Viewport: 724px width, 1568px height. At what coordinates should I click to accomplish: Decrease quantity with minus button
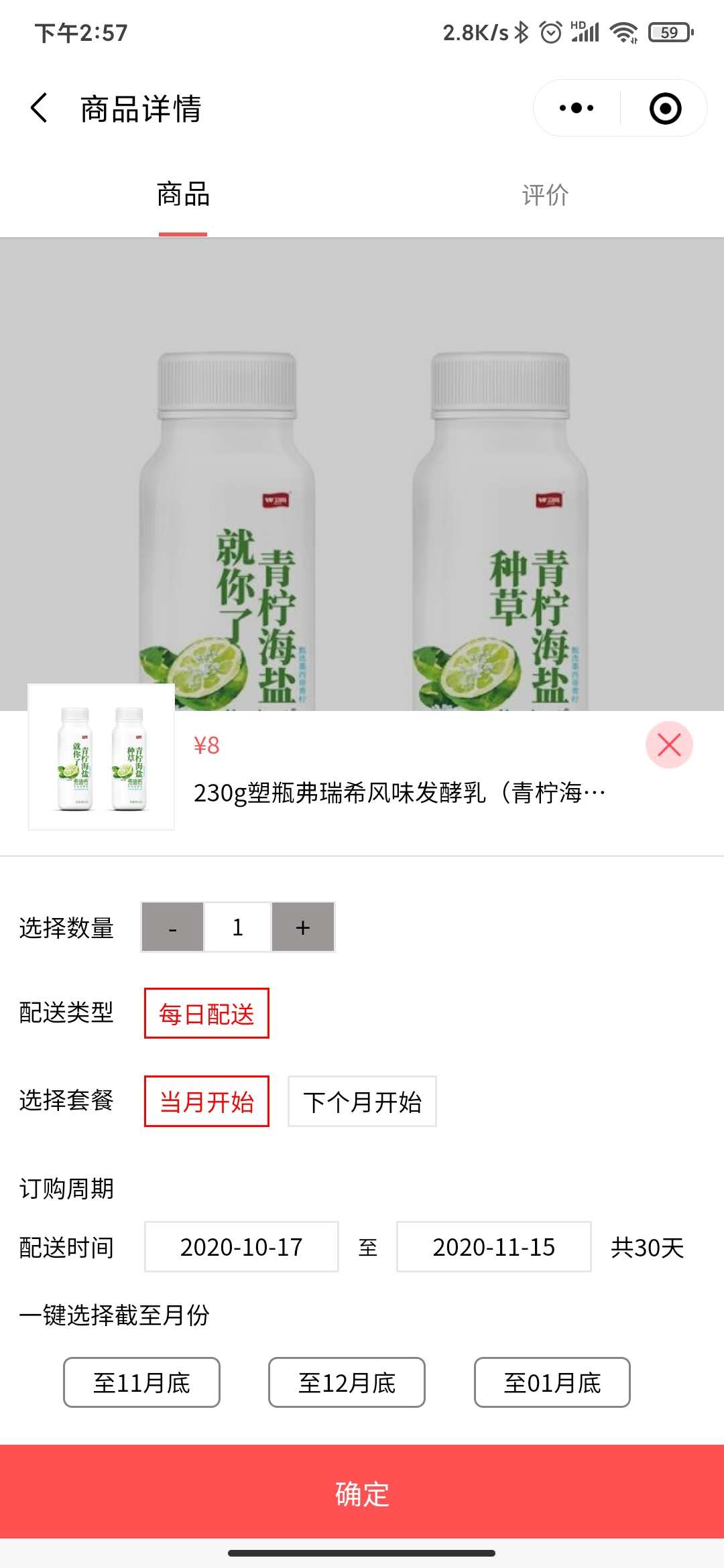pyautogui.click(x=172, y=927)
